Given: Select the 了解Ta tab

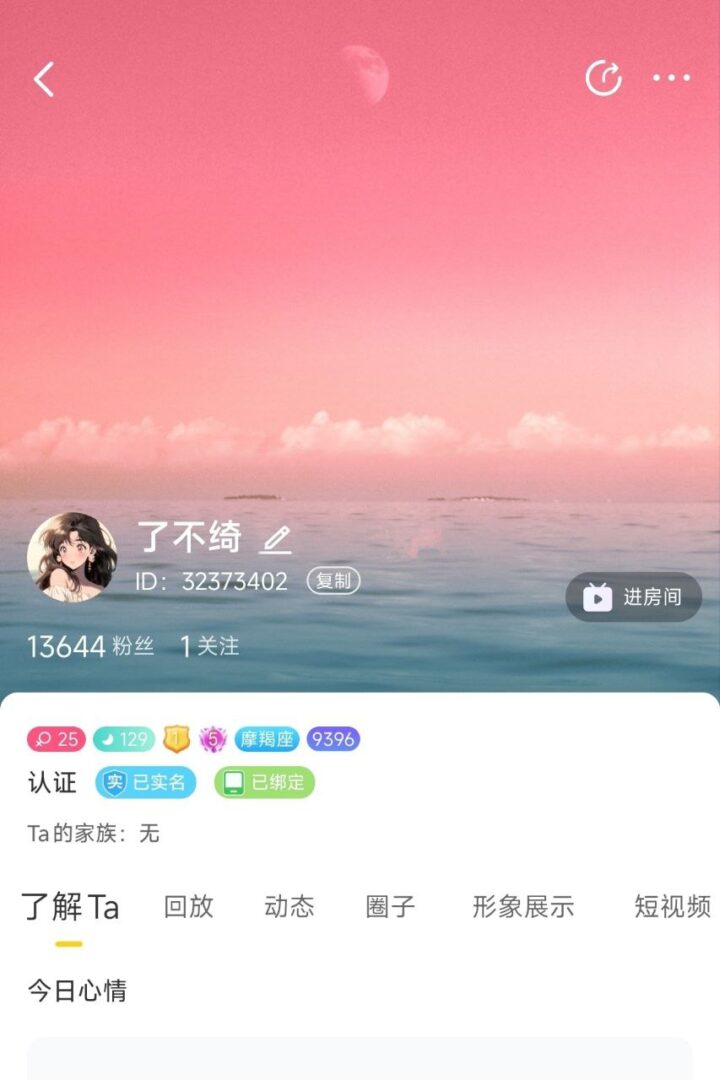Looking at the screenshot, I should [x=70, y=907].
